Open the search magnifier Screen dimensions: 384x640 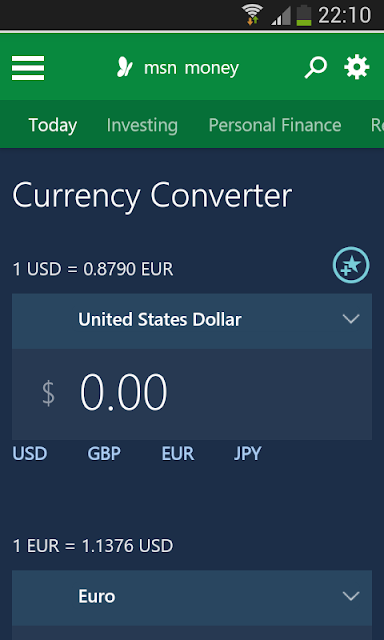[x=315, y=67]
